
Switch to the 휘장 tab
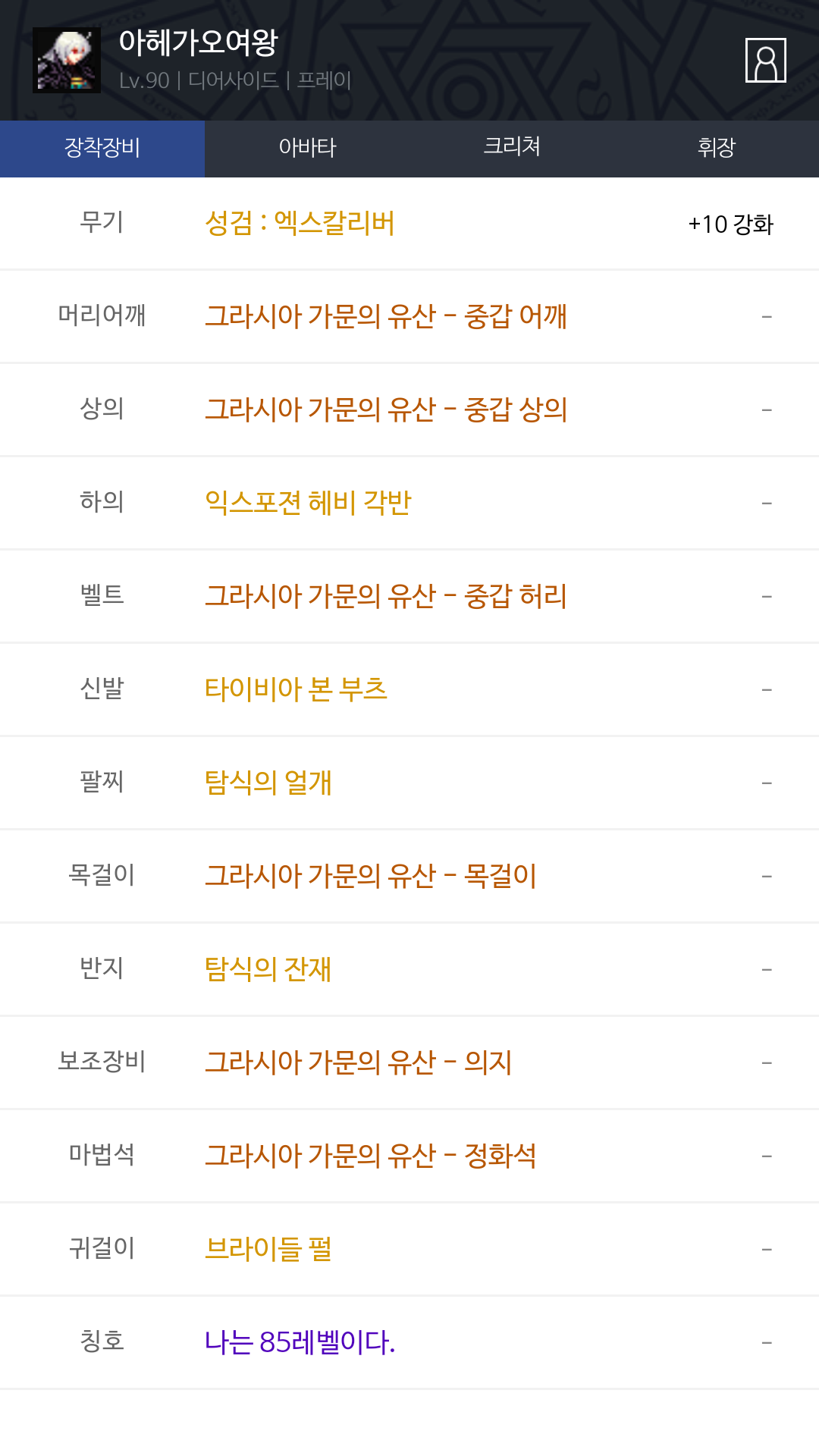click(717, 148)
